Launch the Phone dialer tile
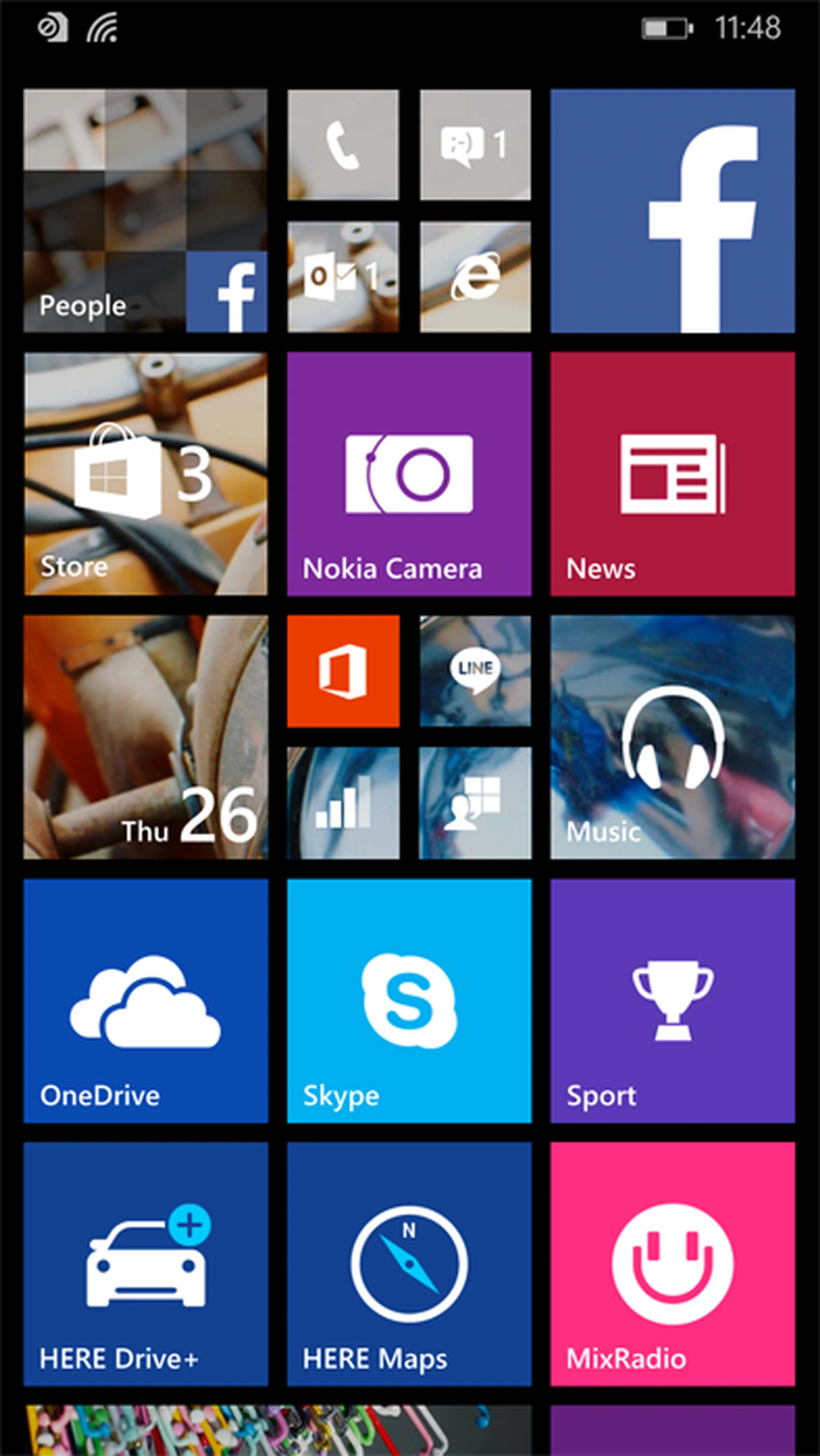 pos(343,145)
